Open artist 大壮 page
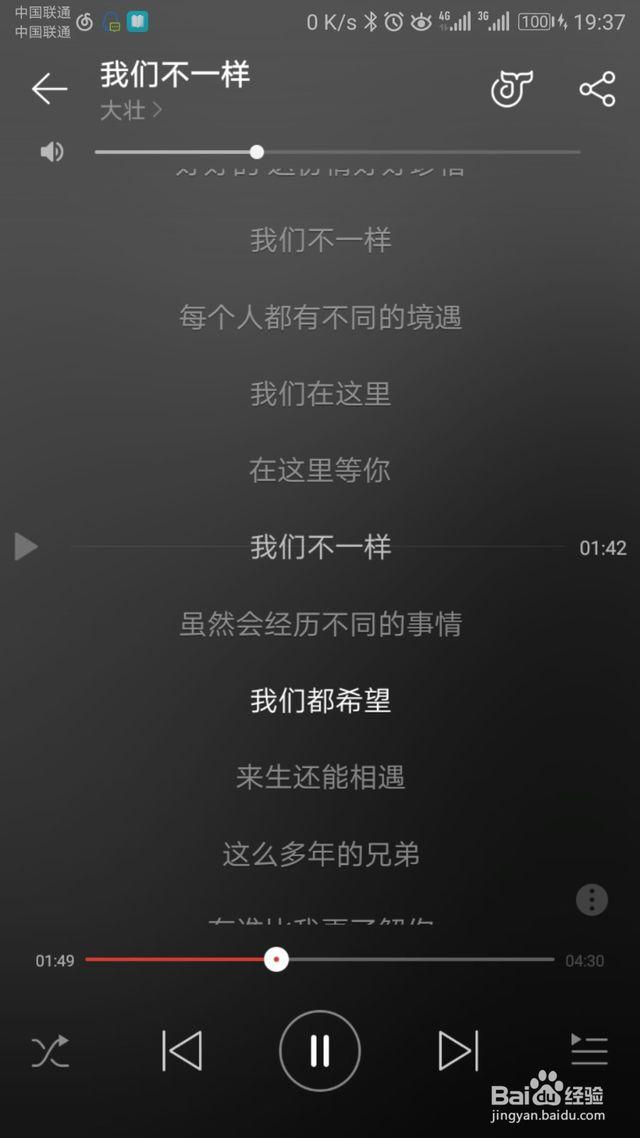 131,111
